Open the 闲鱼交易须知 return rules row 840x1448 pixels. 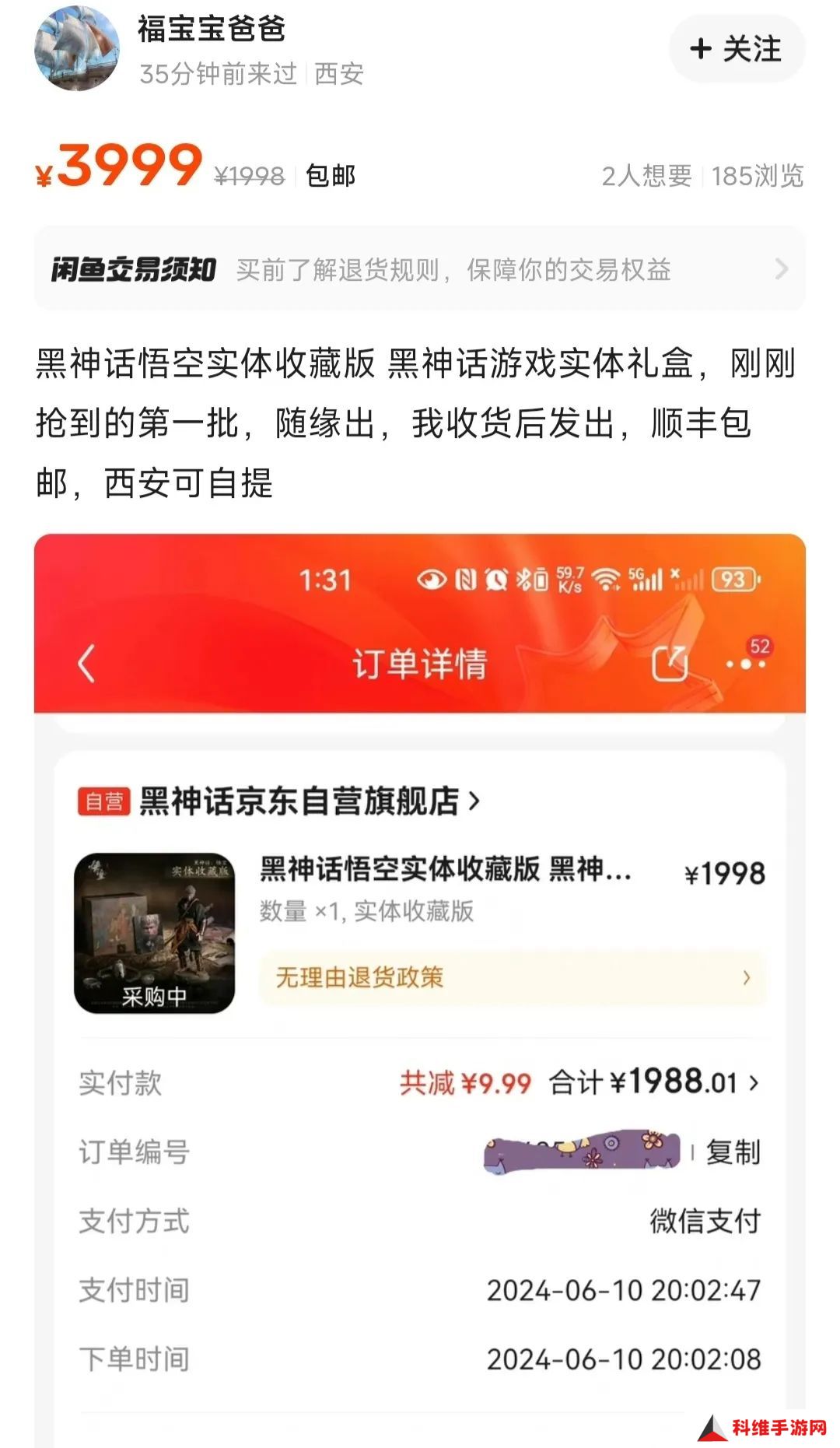(419, 269)
